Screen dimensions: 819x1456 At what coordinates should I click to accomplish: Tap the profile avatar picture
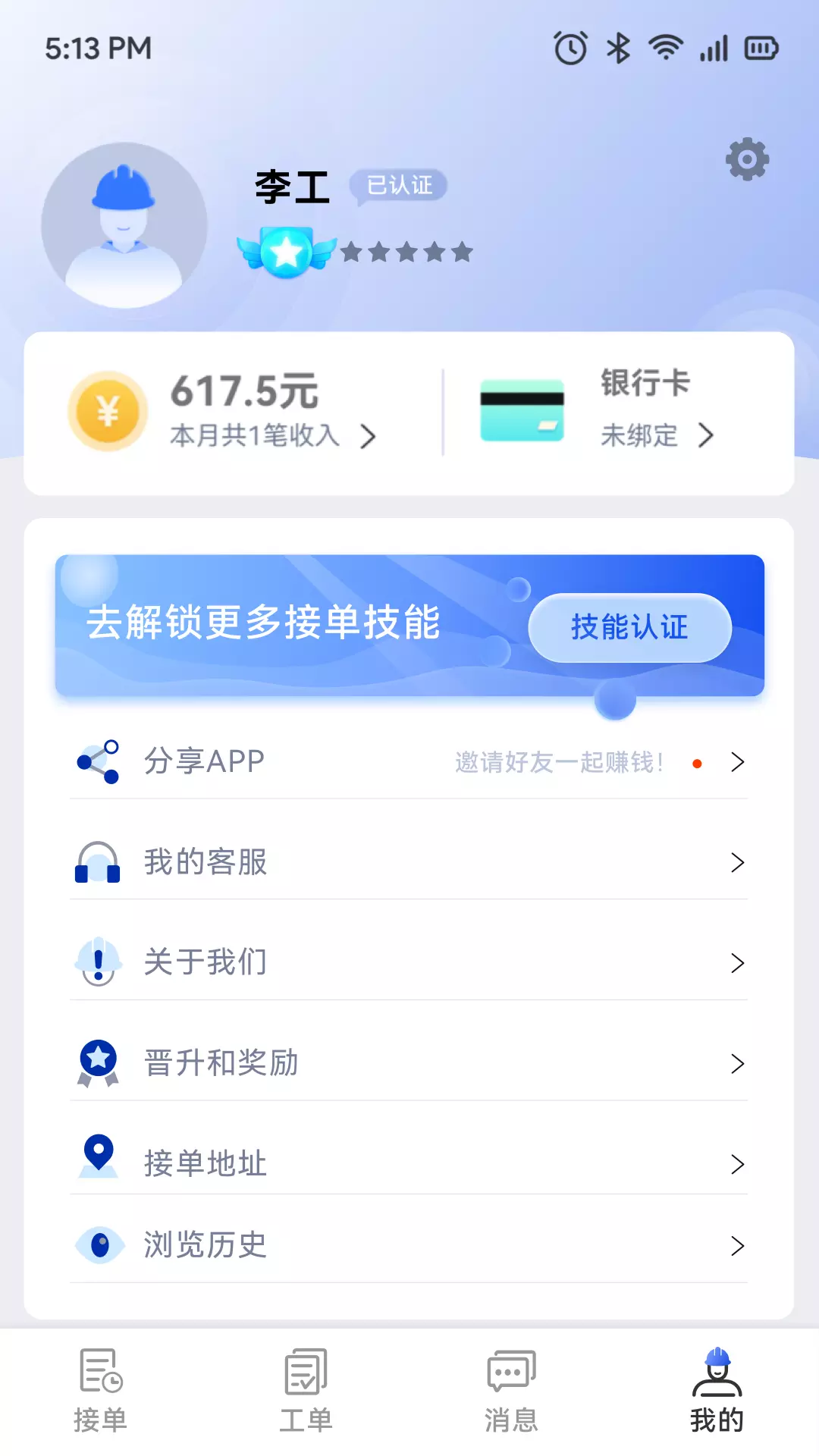(x=124, y=225)
